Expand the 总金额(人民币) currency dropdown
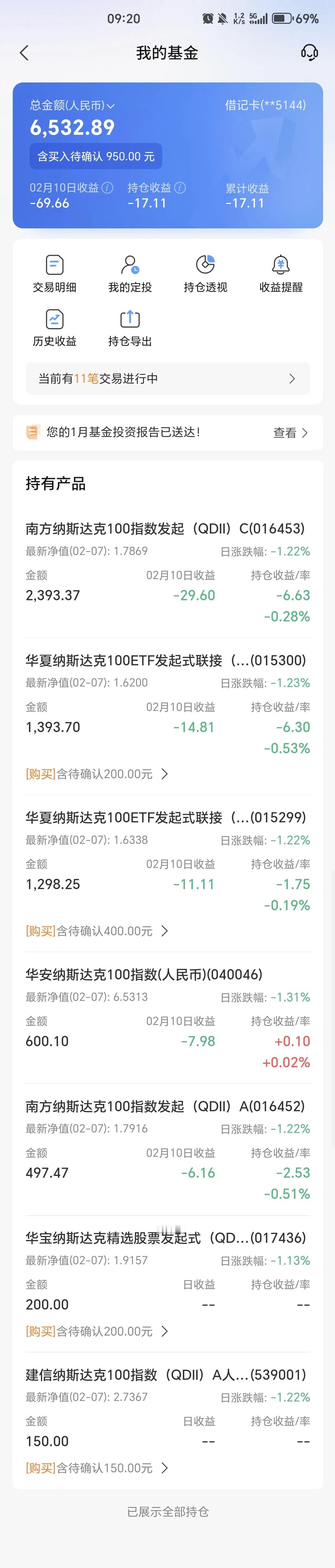This screenshot has height=1568, width=335. pyautogui.click(x=111, y=106)
